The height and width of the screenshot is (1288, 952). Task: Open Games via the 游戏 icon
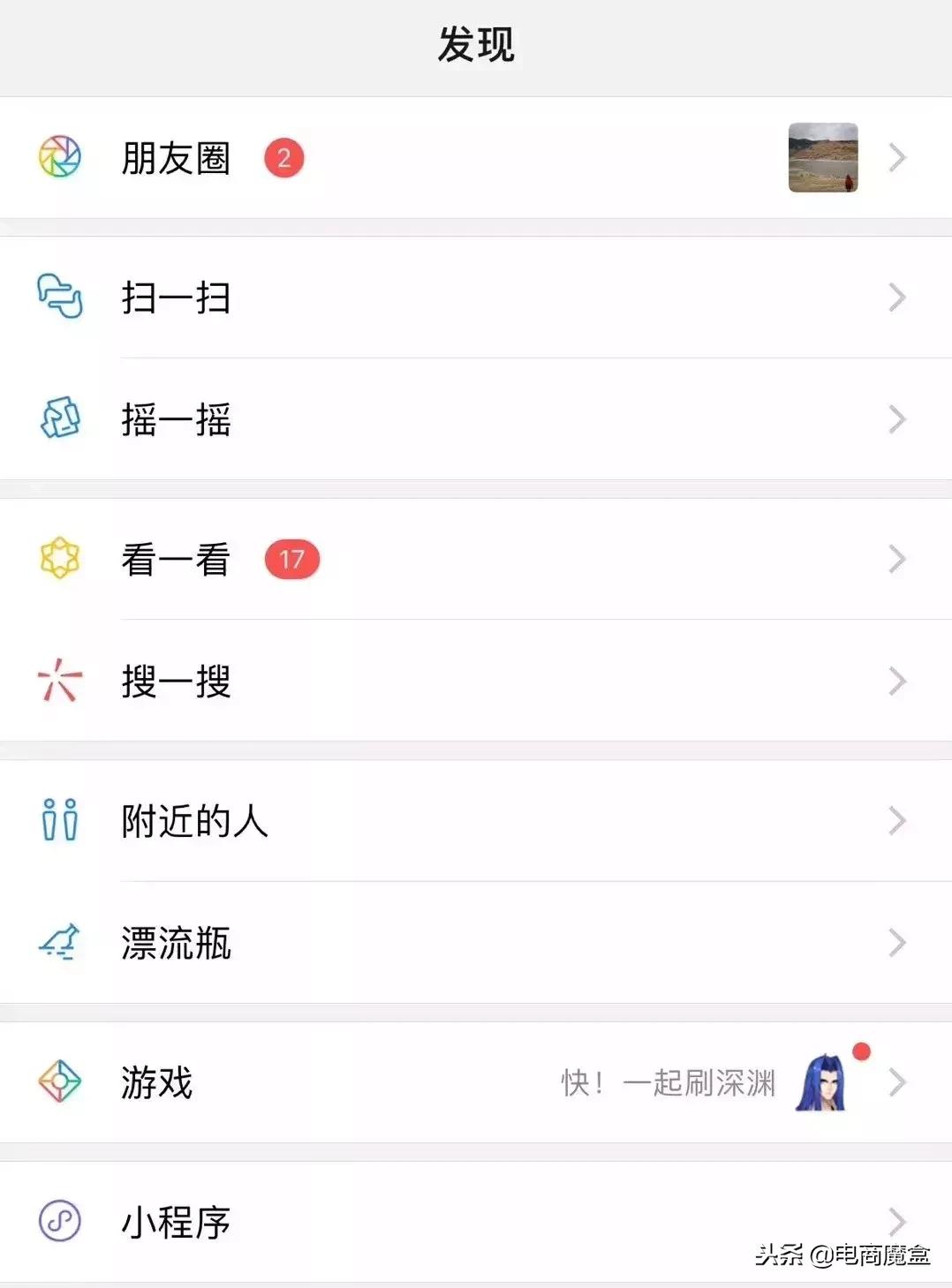58,1081
